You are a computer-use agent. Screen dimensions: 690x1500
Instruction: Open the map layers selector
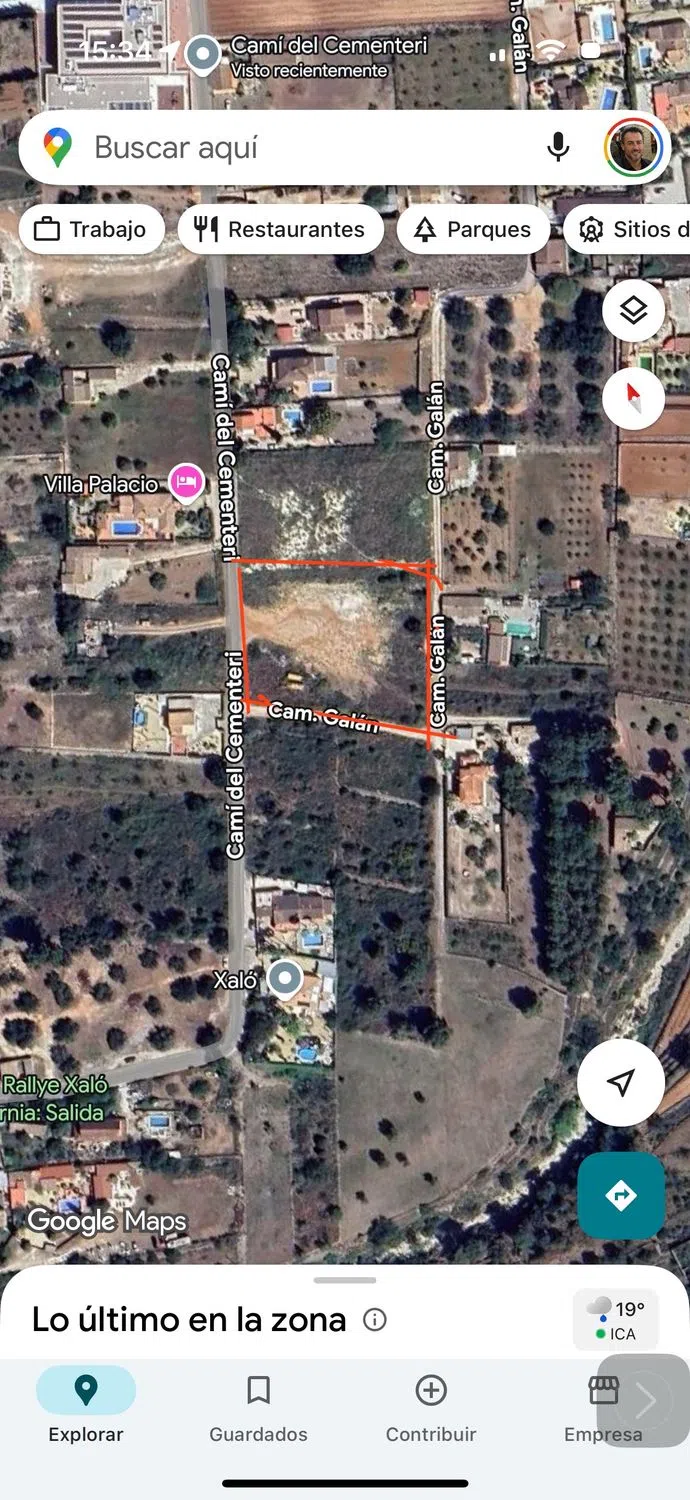point(633,311)
